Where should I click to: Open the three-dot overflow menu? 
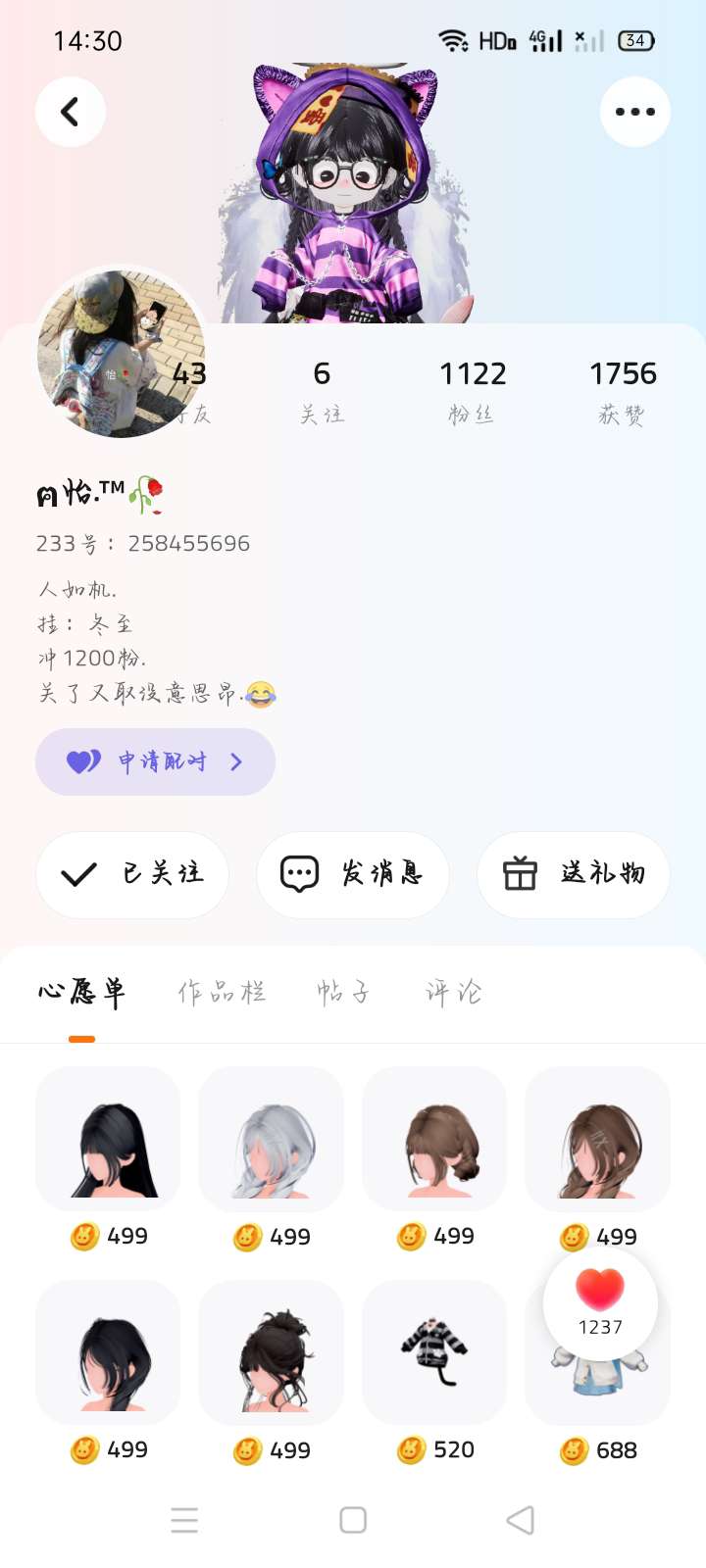635,112
